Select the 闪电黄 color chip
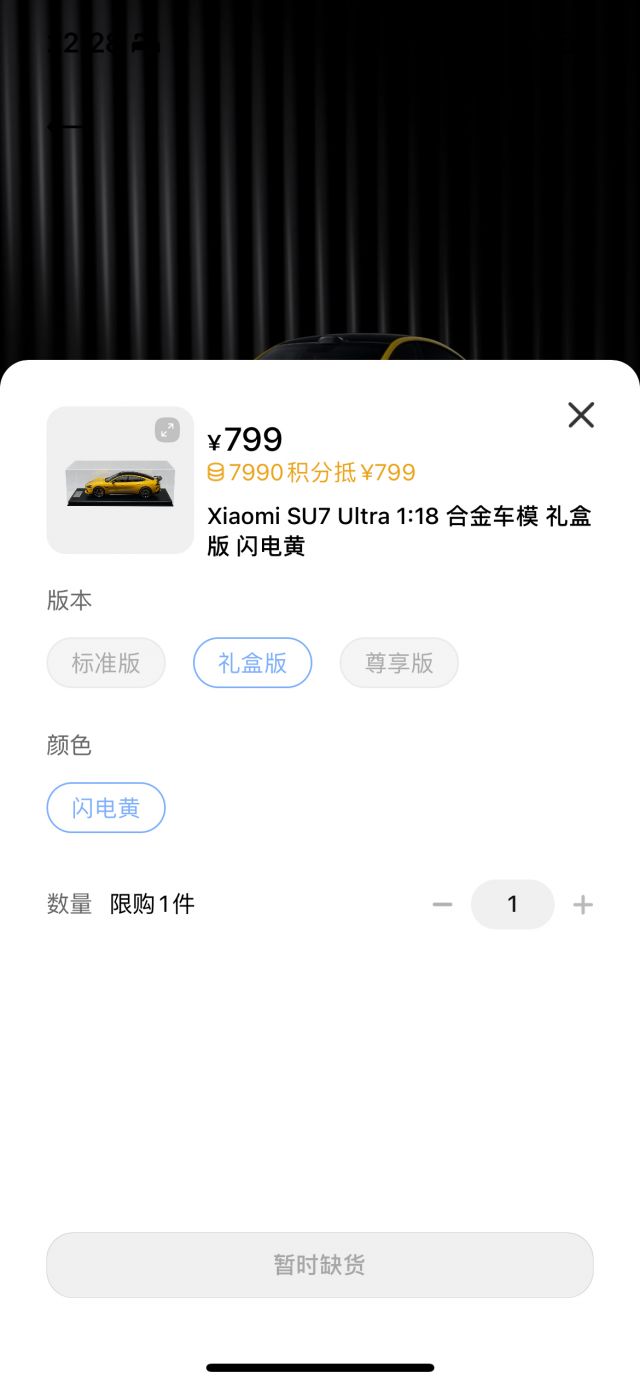Viewport: 640px width, 1385px height. pyautogui.click(x=106, y=808)
